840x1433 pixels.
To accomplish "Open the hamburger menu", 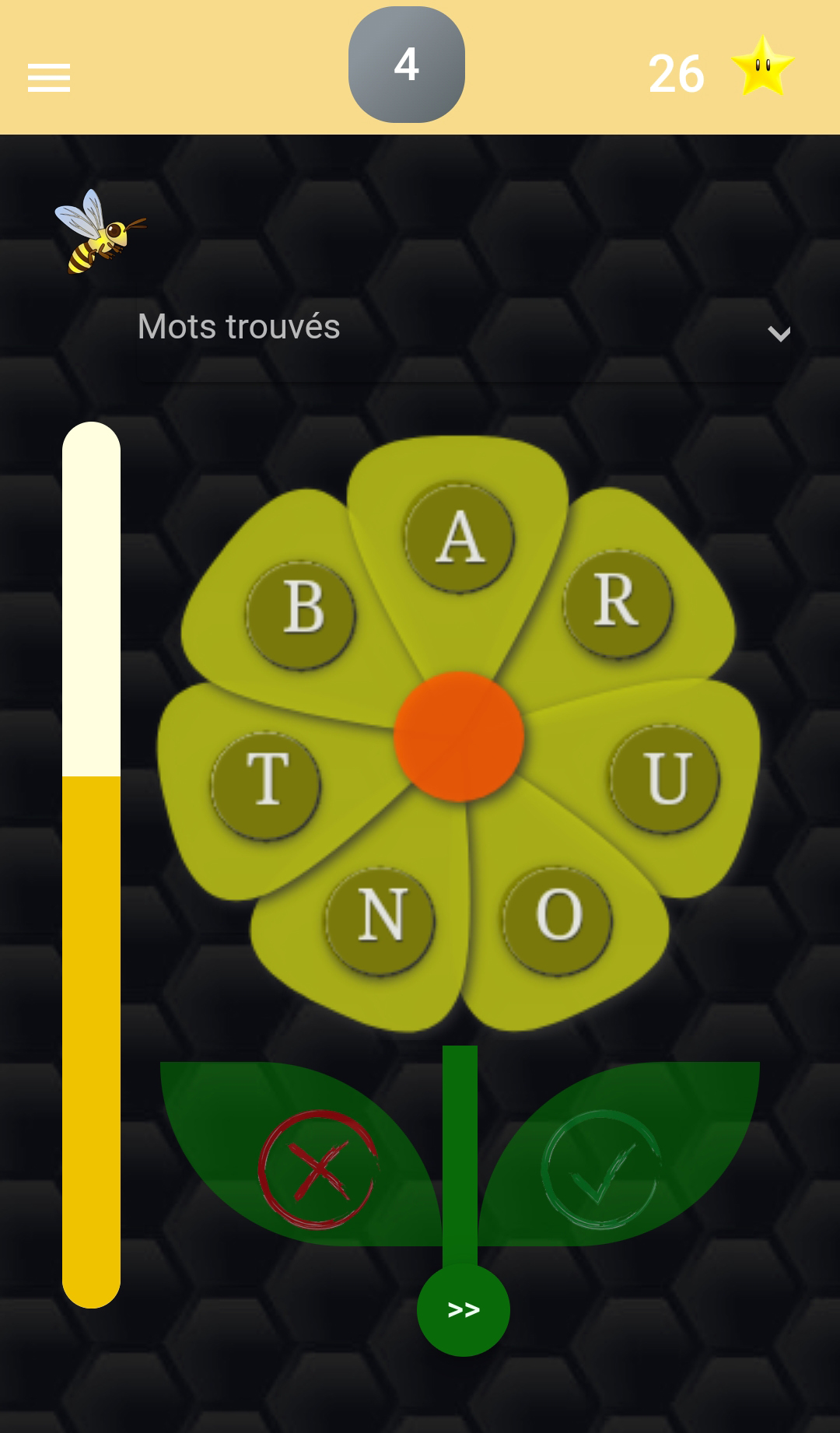I will [49, 78].
